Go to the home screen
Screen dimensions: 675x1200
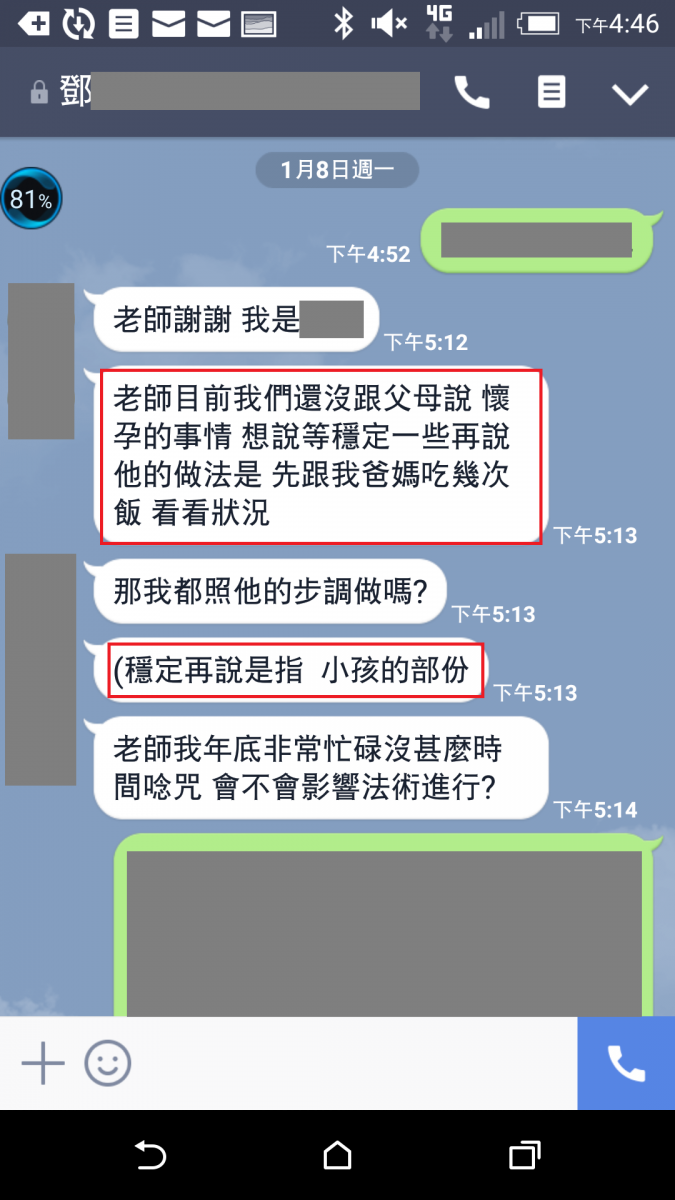pyautogui.click(x=338, y=1156)
